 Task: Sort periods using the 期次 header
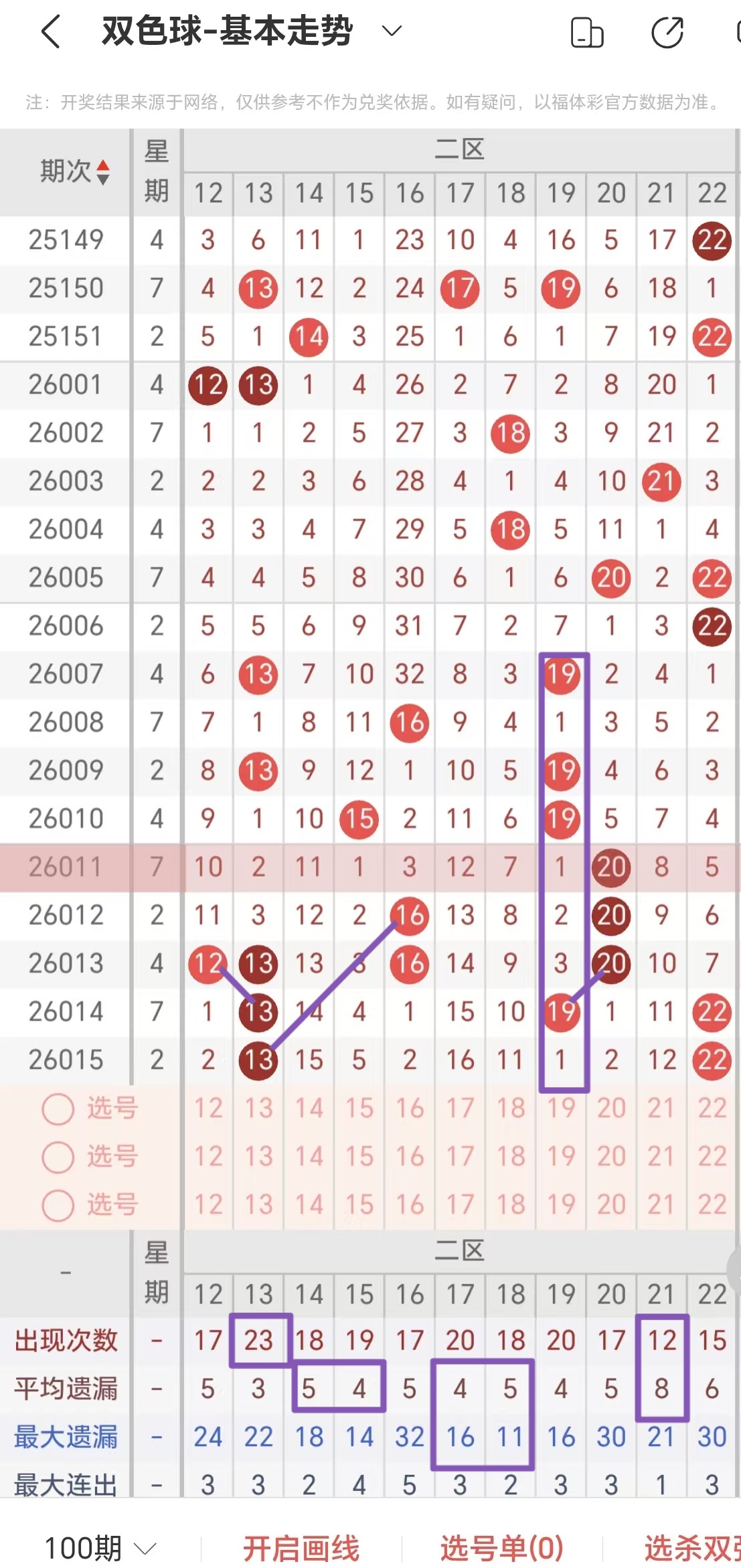74,172
